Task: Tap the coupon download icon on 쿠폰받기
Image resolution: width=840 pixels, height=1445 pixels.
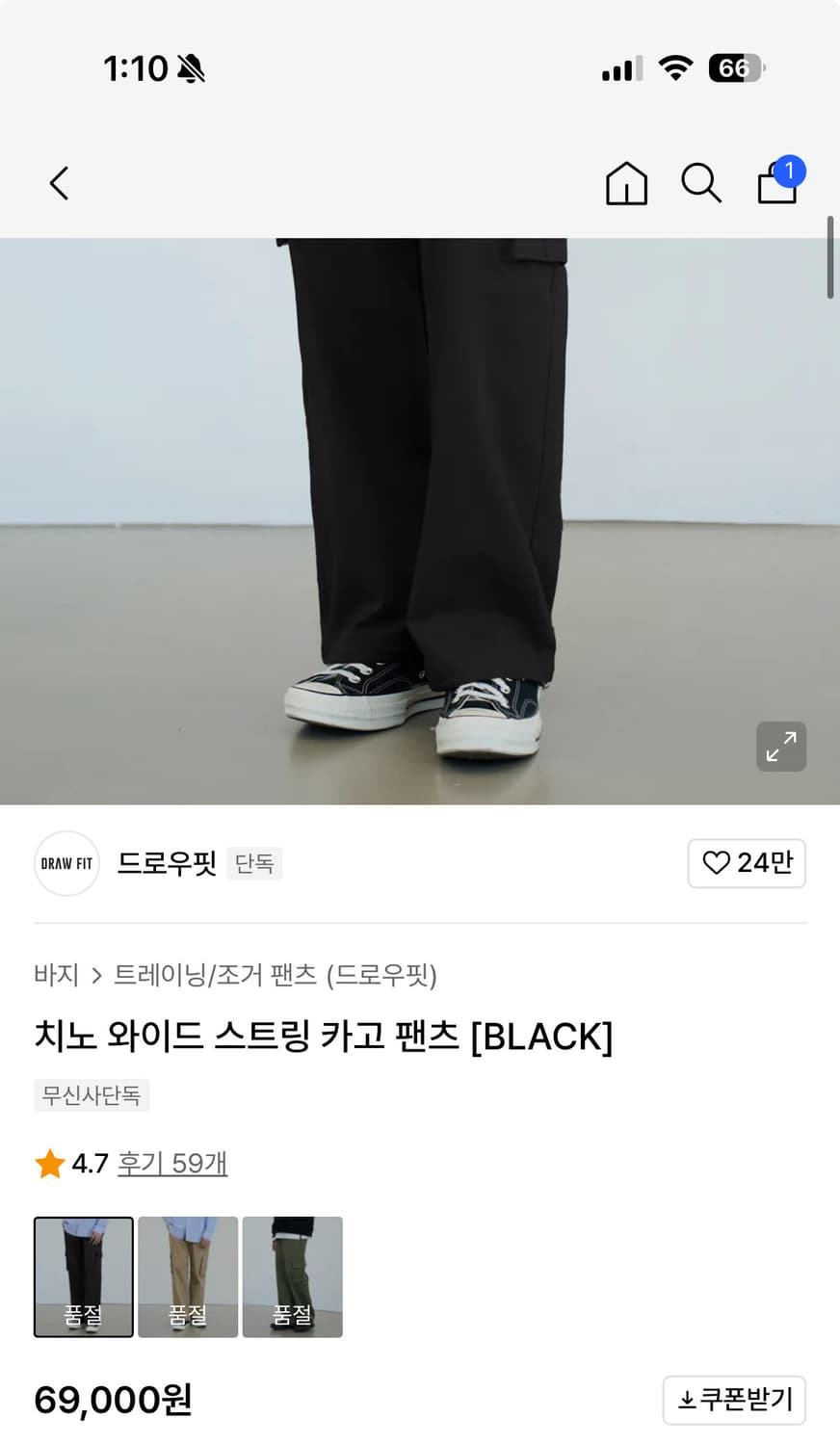Action: tap(688, 1400)
